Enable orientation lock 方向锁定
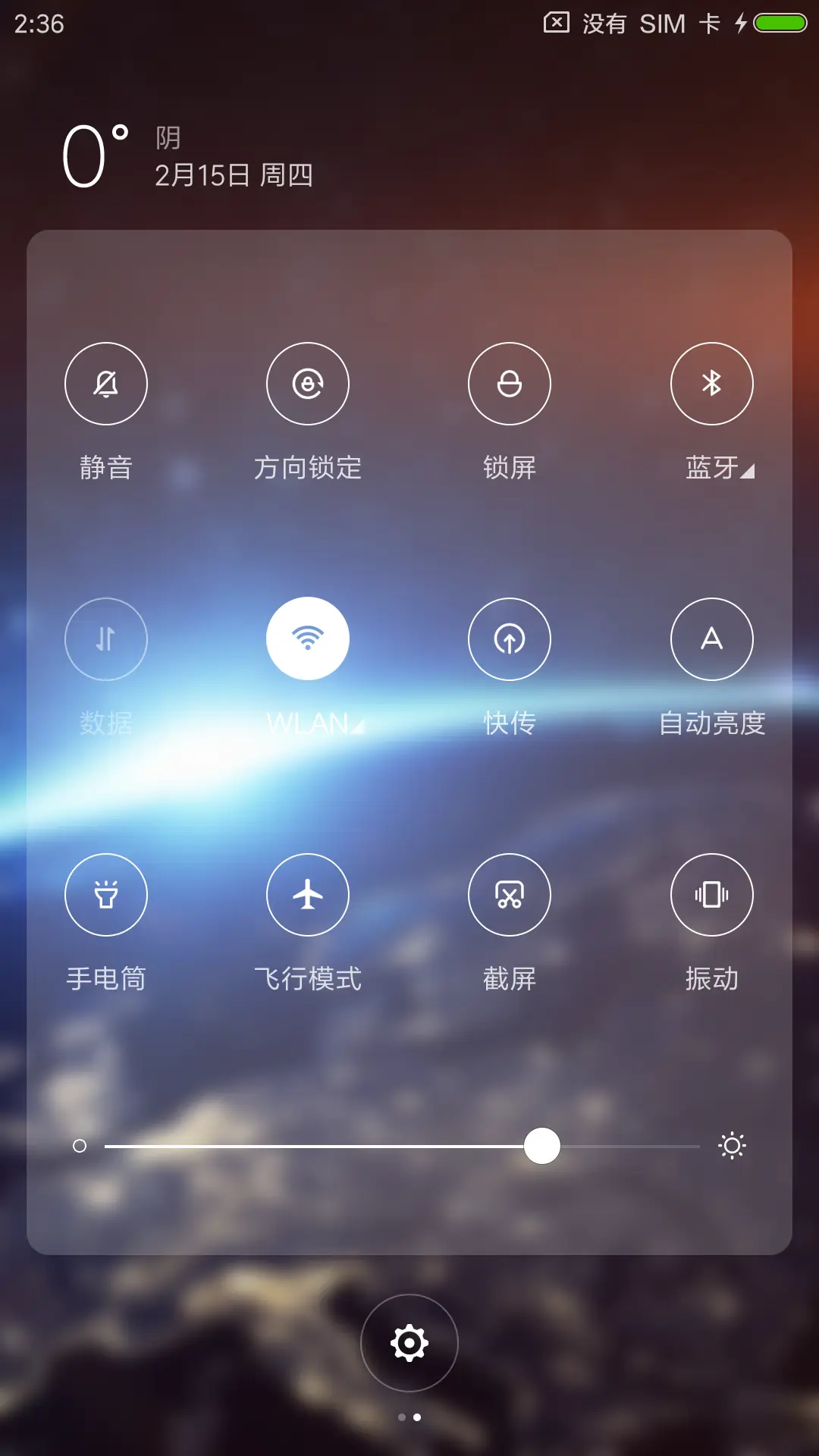 (308, 384)
